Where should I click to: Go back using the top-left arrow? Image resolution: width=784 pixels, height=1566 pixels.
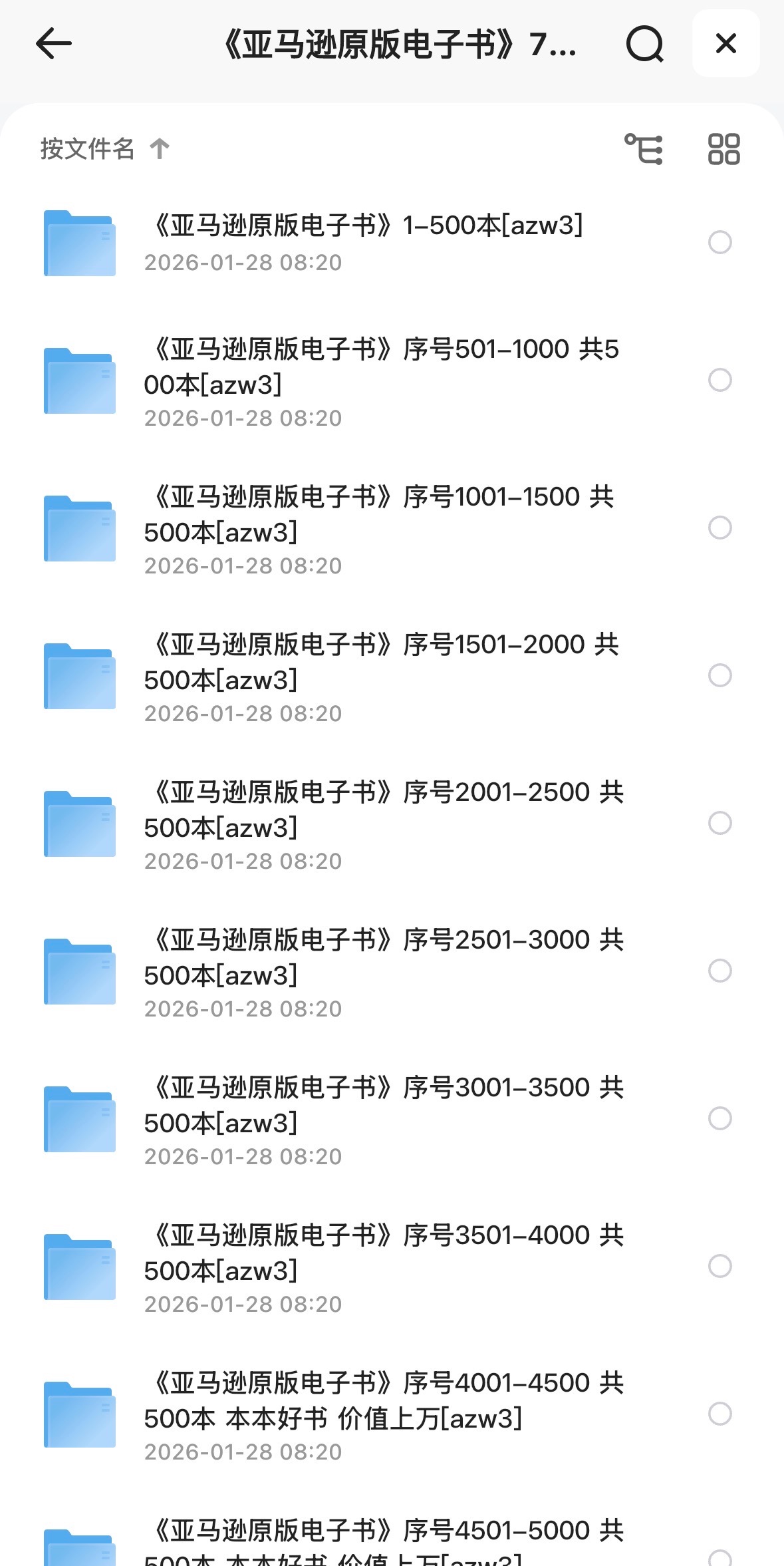(x=53, y=45)
